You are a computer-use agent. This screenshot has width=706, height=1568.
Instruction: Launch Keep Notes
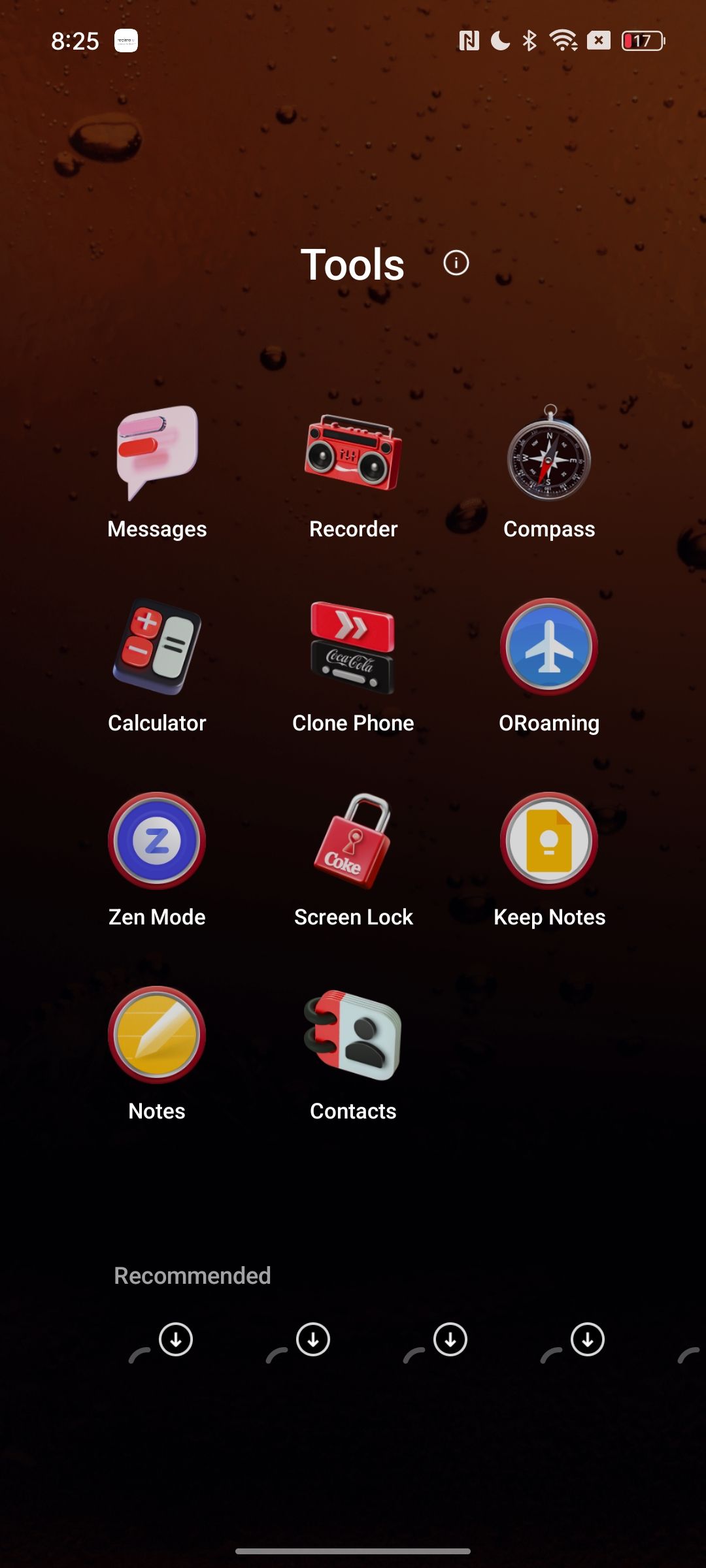tap(549, 841)
